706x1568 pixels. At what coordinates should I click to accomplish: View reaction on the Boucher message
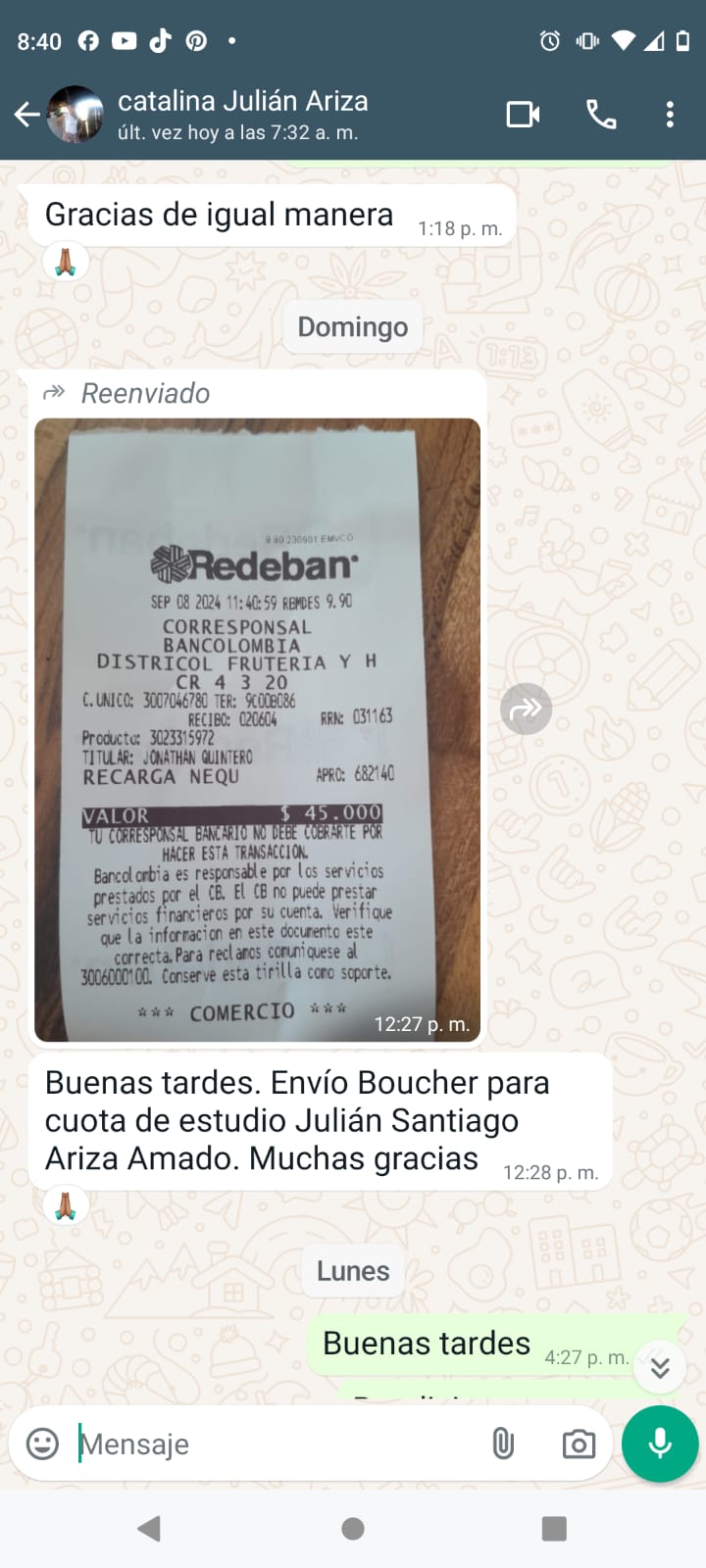point(66,1205)
